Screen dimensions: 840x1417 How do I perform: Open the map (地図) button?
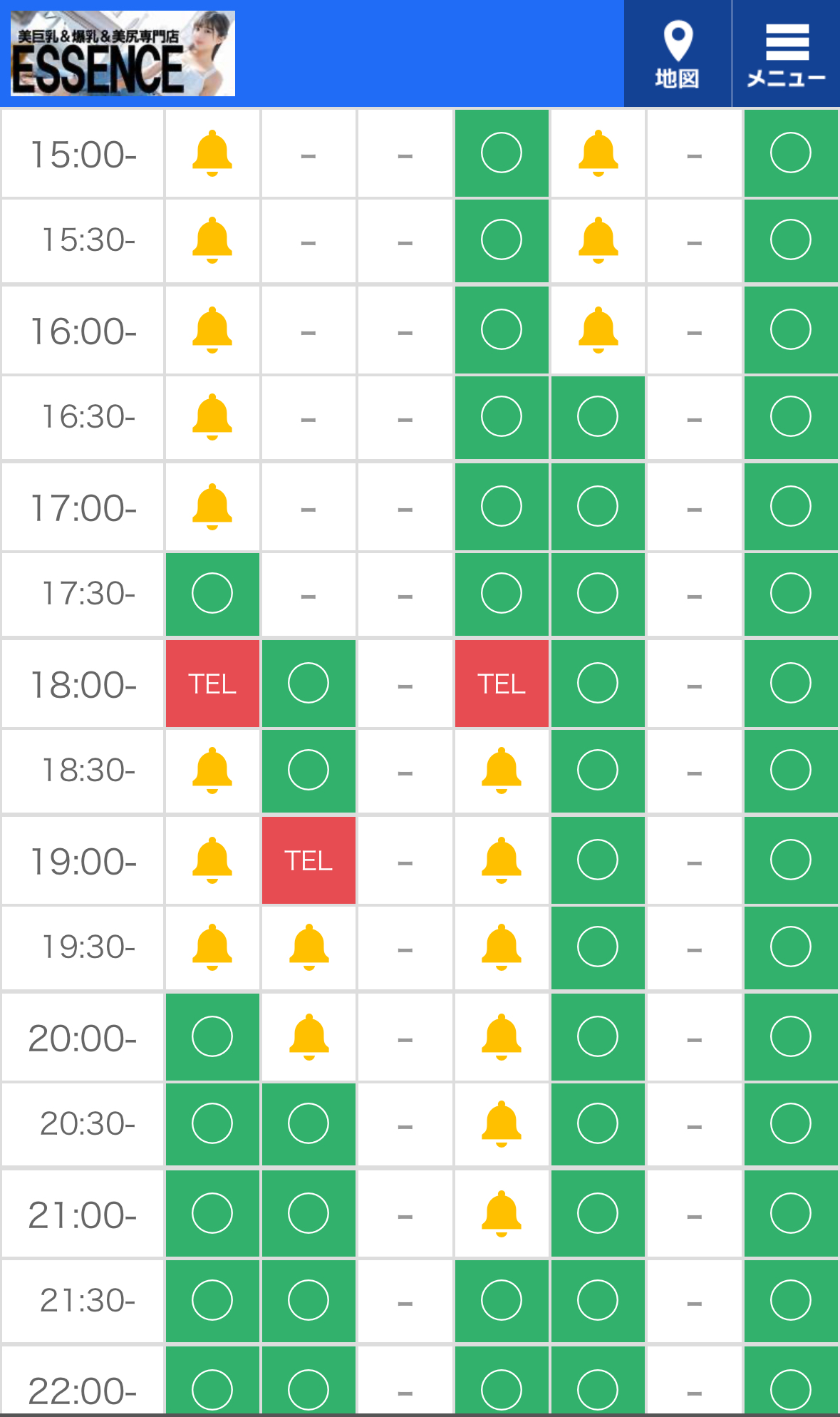pyautogui.click(x=677, y=54)
